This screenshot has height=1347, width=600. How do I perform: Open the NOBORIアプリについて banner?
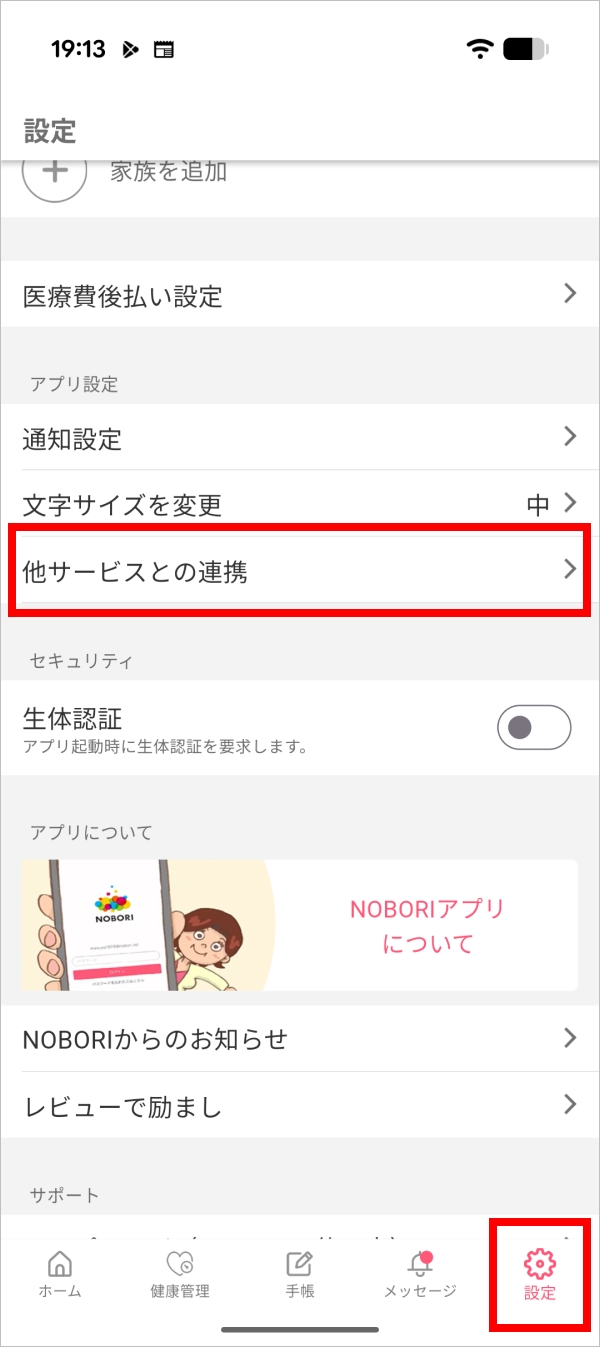point(300,925)
